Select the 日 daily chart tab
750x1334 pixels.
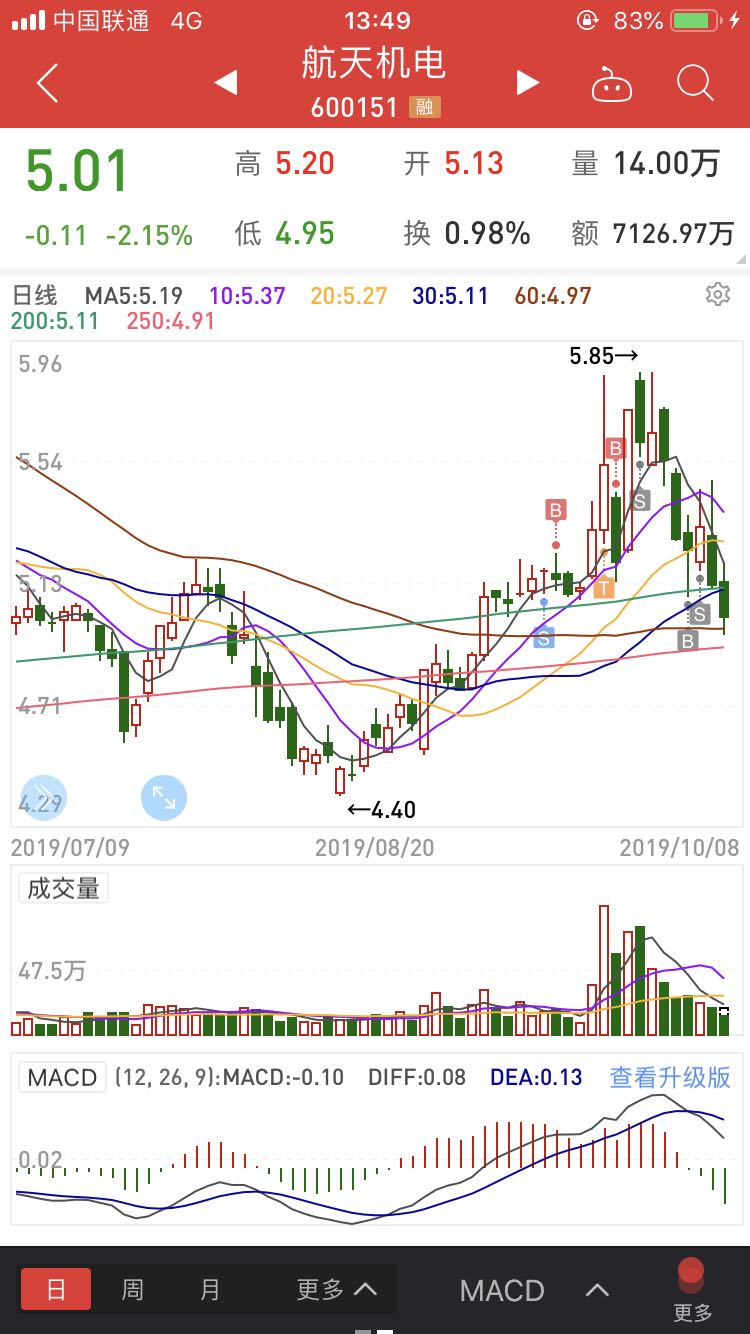(56, 1290)
